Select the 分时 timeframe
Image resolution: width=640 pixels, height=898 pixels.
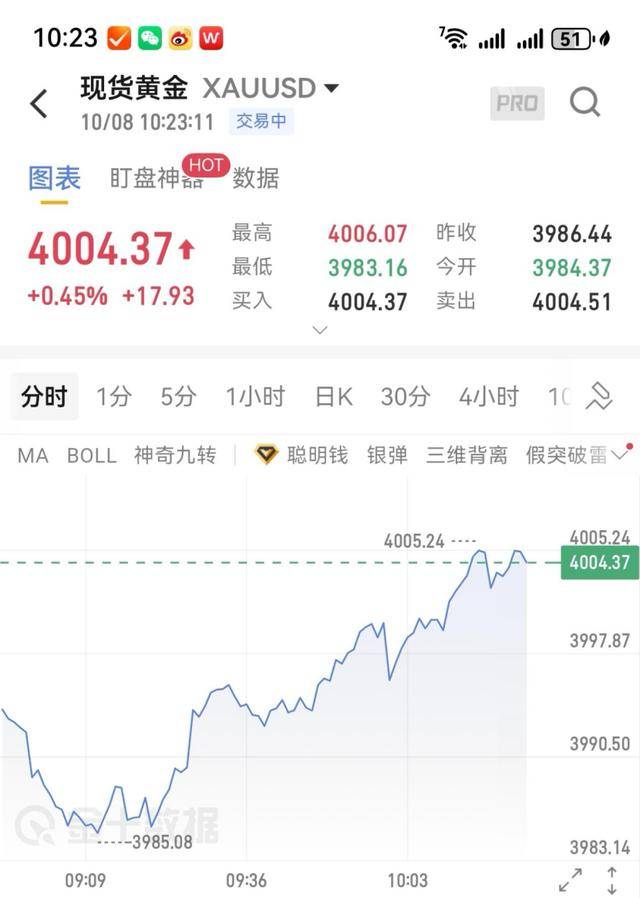click(44, 397)
